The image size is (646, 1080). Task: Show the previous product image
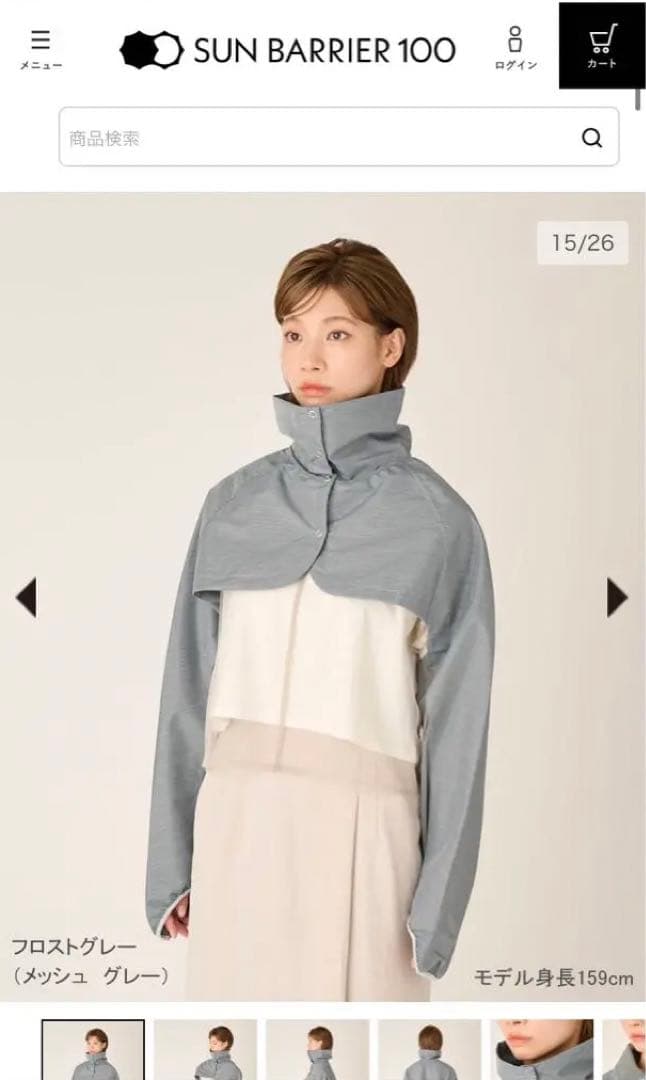(x=26, y=597)
